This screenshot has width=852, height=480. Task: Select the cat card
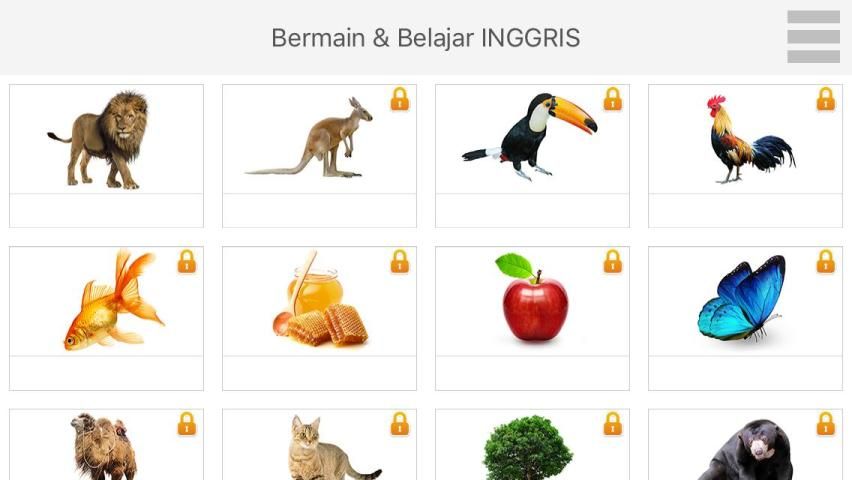pos(319,447)
